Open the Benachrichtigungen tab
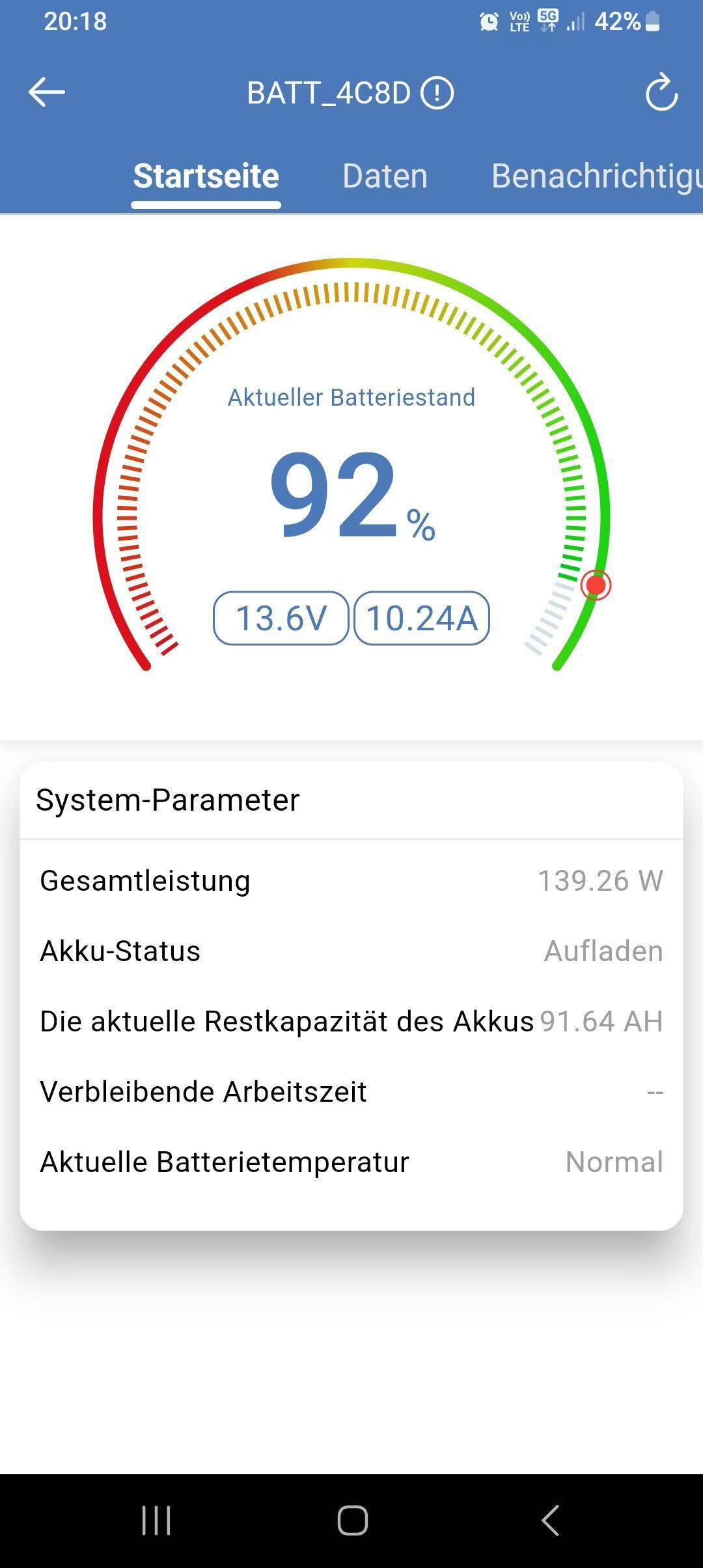703x1568 pixels. (596, 176)
